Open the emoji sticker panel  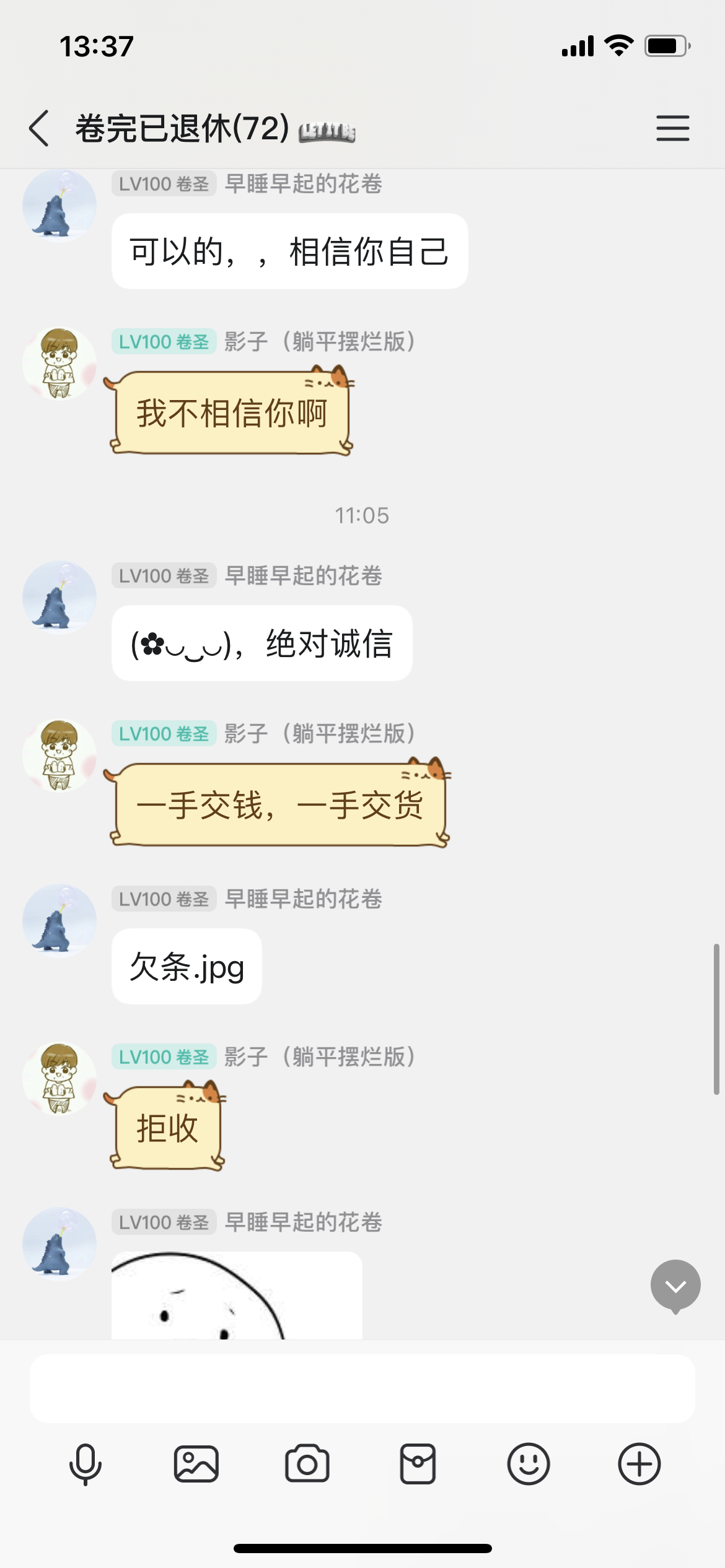coord(529,1465)
